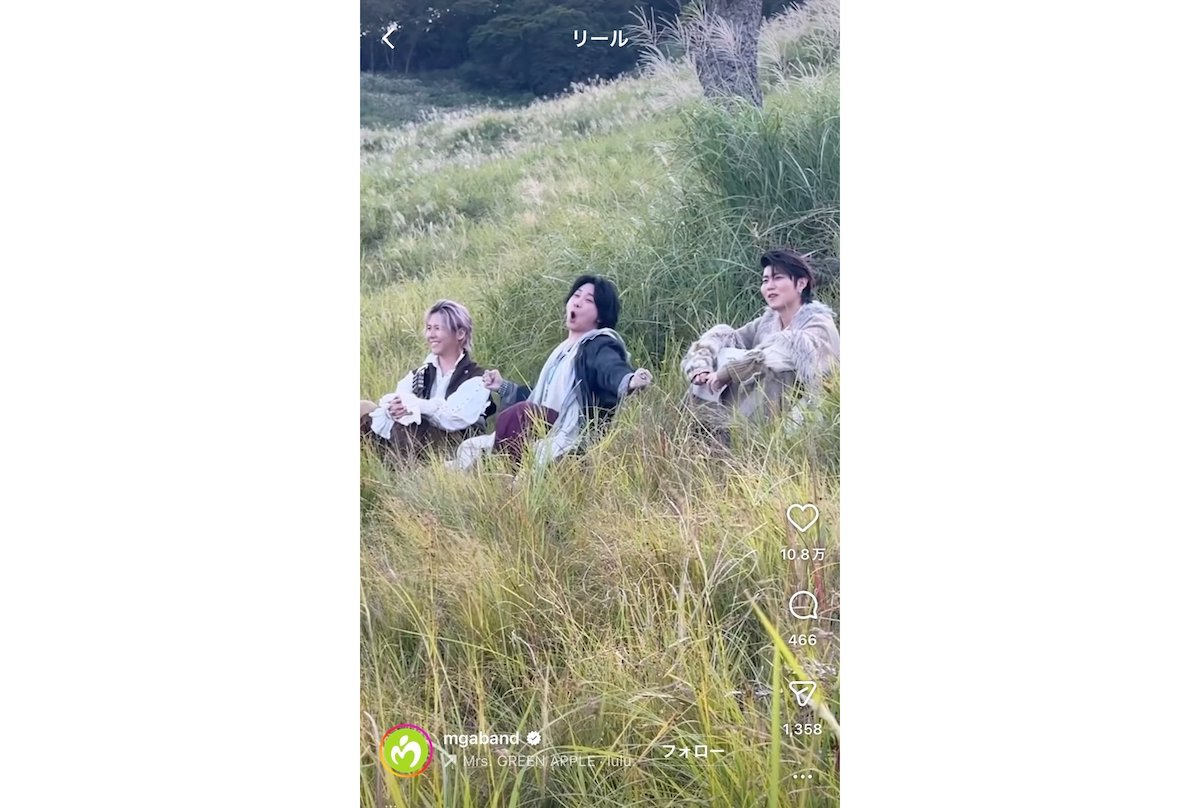Open the comments on this reel
This screenshot has width=1200, height=808.
[802, 605]
